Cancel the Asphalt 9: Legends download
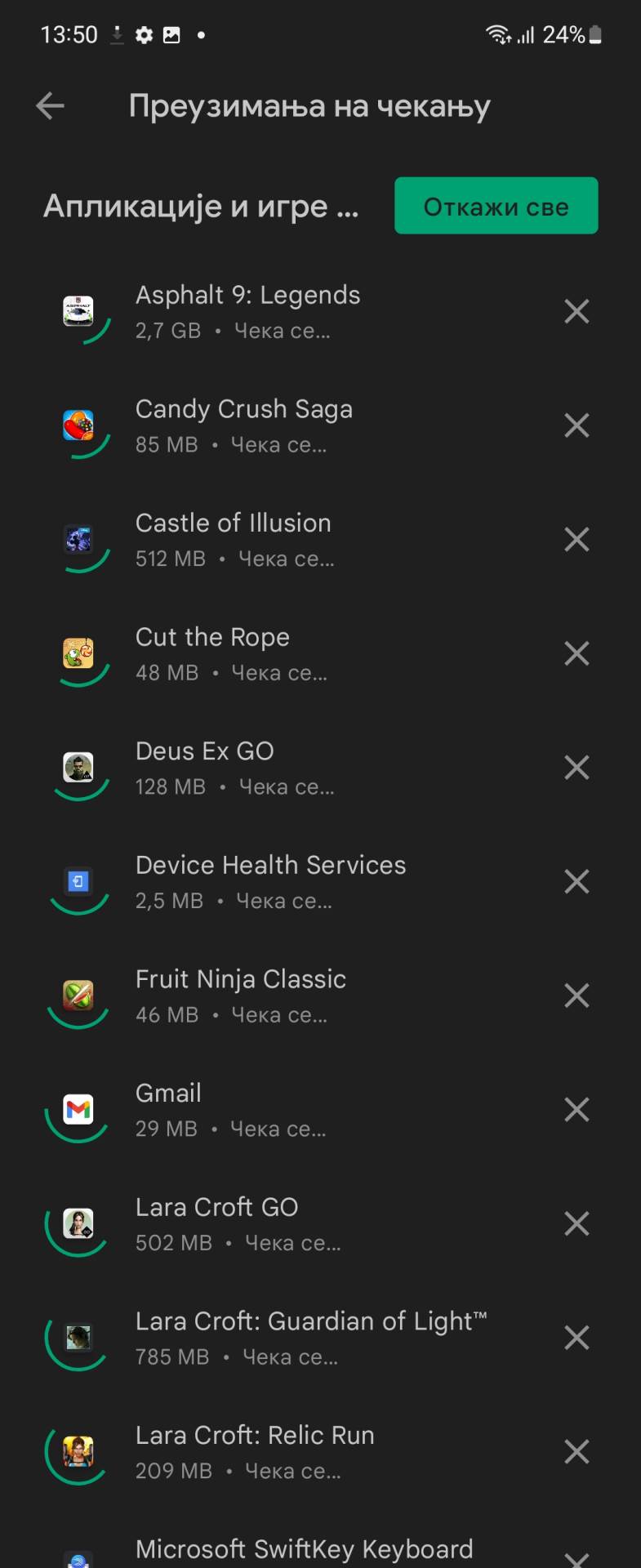641x1568 pixels. 576,311
